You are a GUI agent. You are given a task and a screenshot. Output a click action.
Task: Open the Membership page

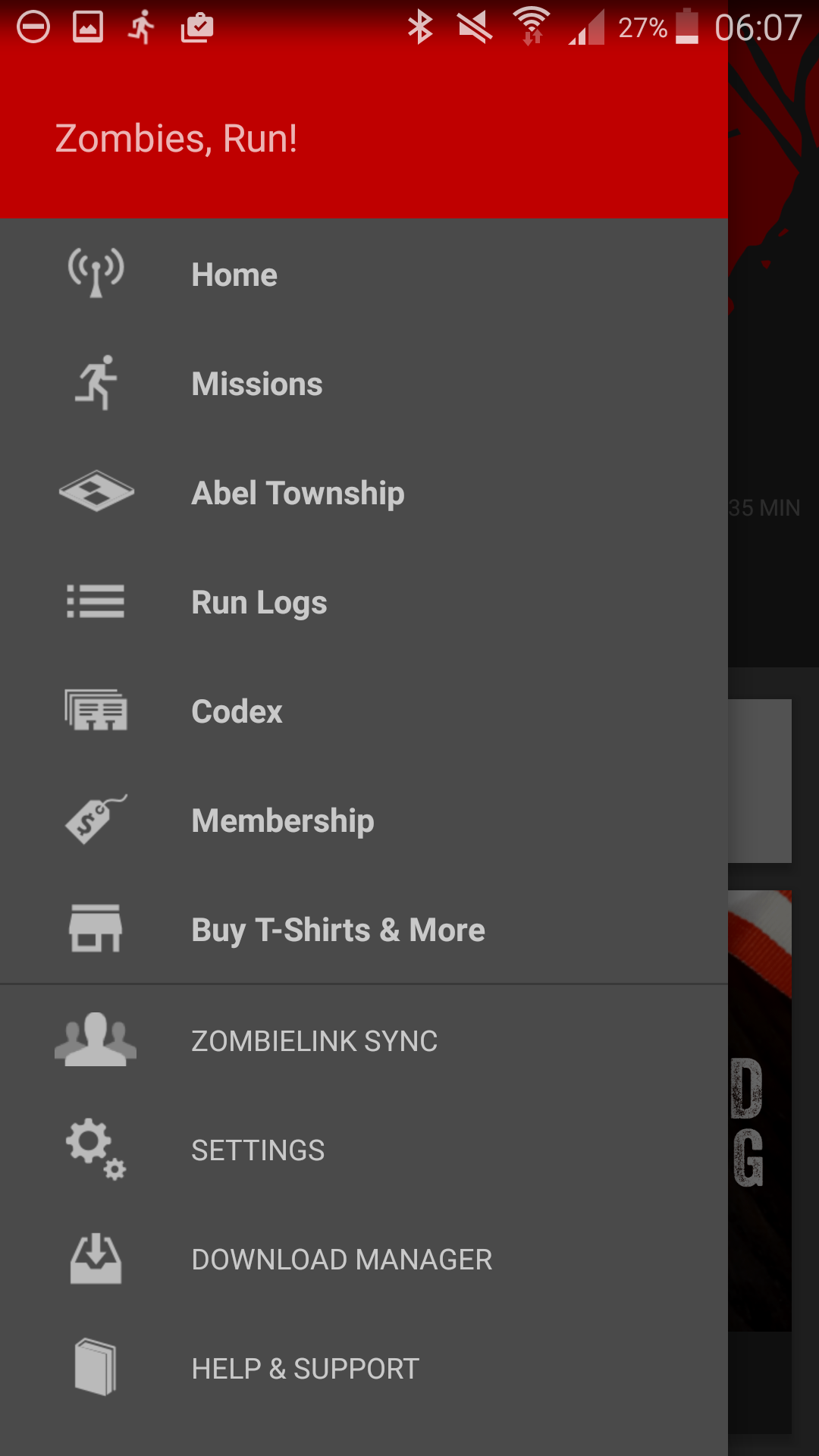pyautogui.click(x=364, y=821)
